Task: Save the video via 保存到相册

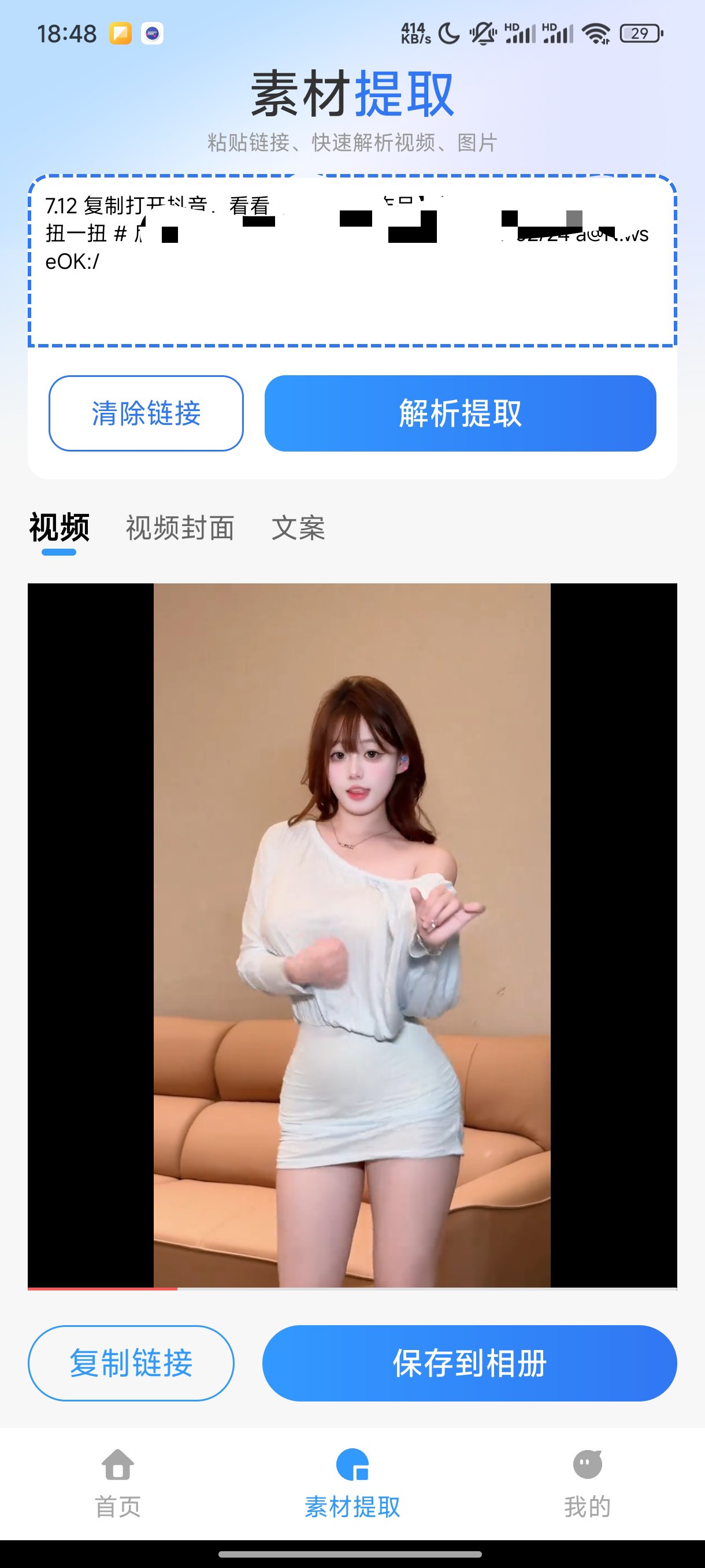Action: 469,1363
